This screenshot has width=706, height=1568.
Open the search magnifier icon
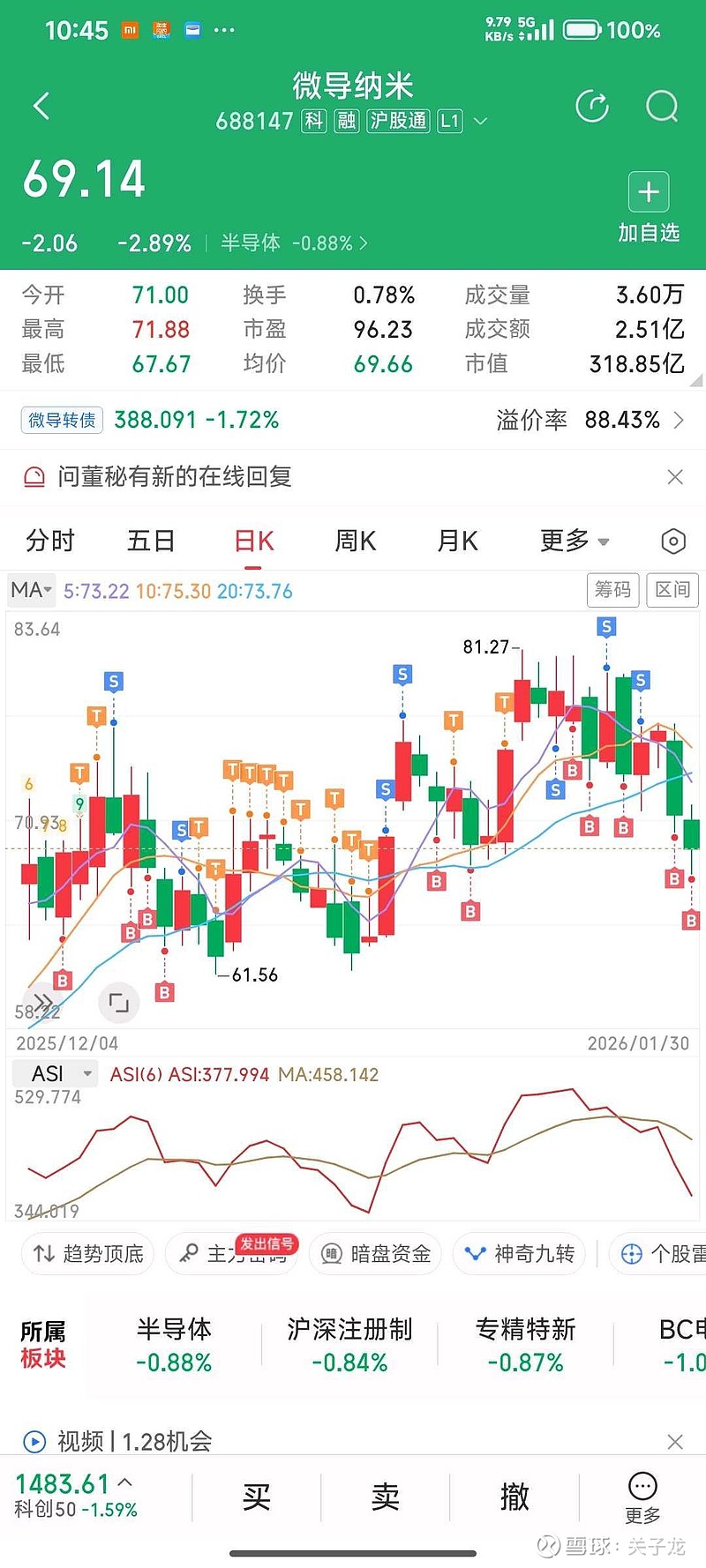(661, 107)
